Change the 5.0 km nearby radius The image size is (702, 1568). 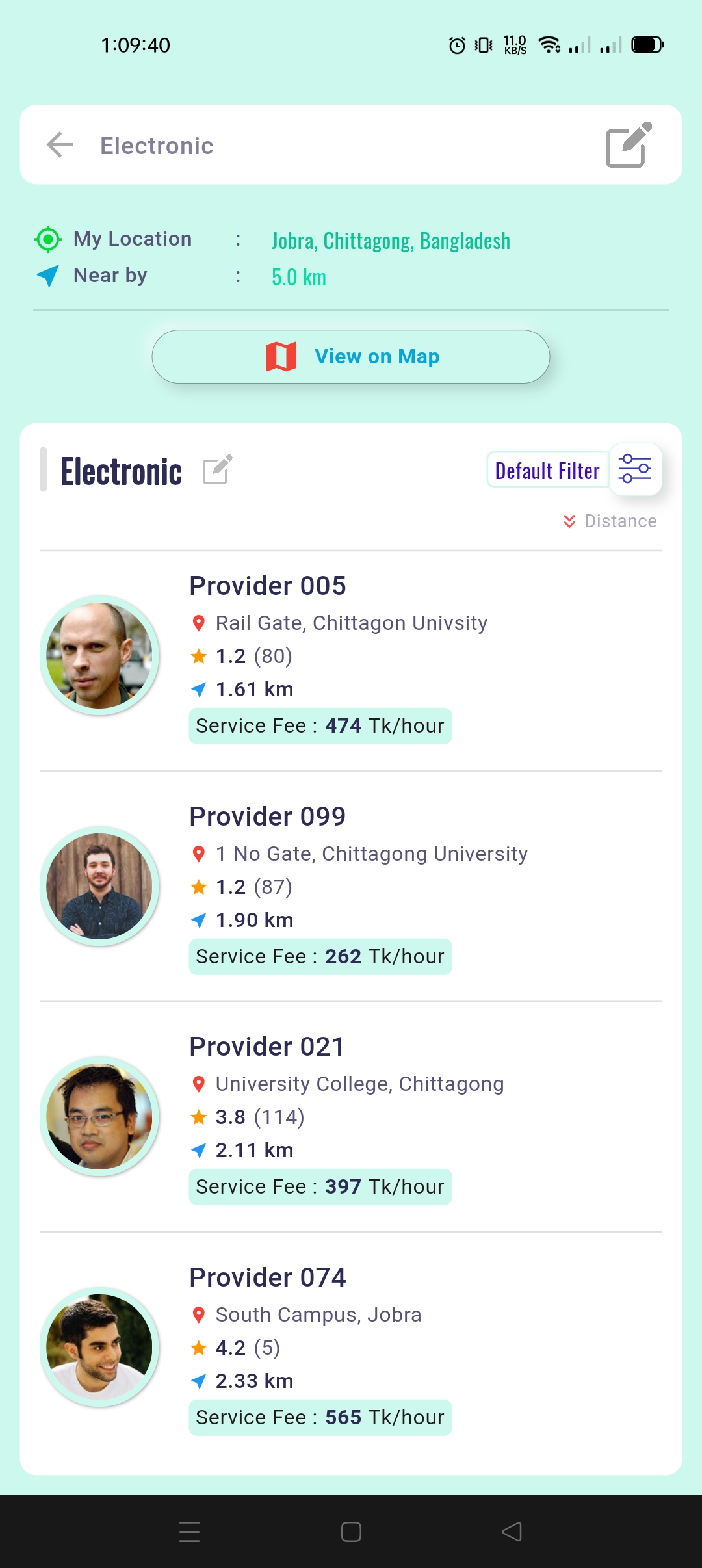click(299, 278)
